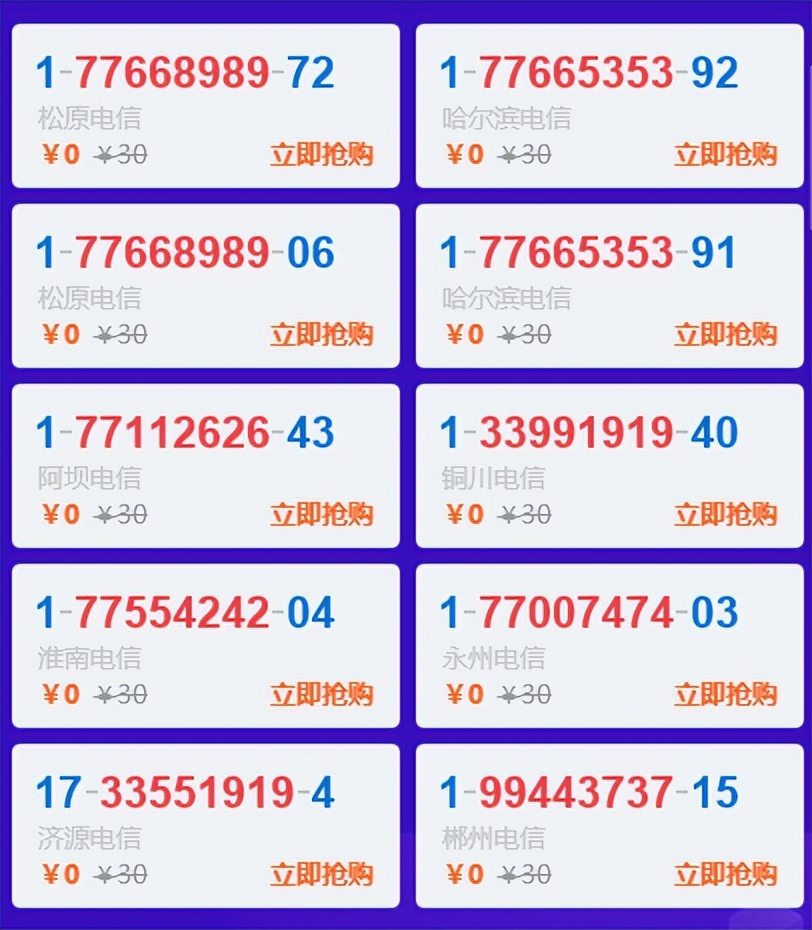Viewport: 812px width, 930px height.
Task: Buy the 阿坝电信 number 1-77112626-43
Action: click(x=321, y=515)
